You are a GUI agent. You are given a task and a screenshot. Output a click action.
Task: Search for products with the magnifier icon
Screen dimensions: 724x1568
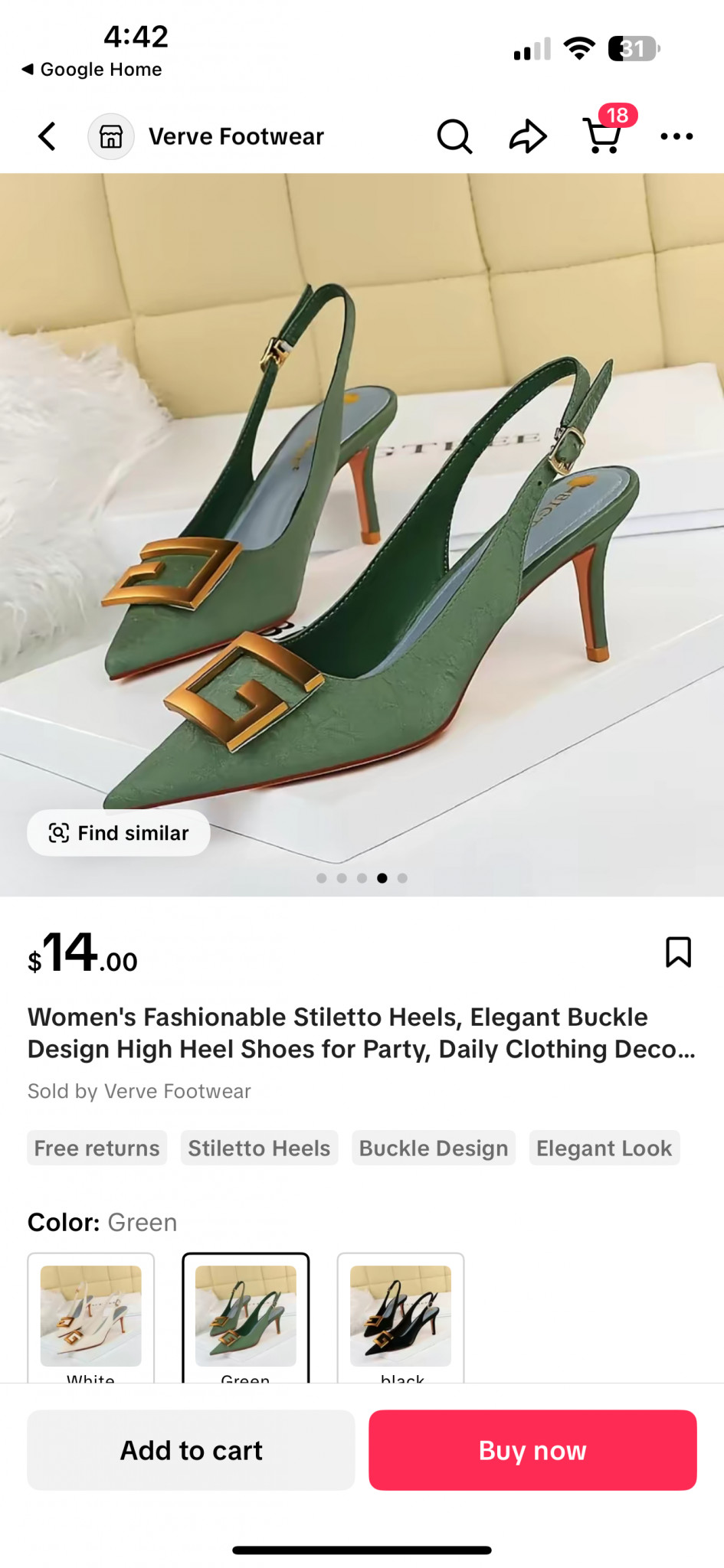pos(454,137)
